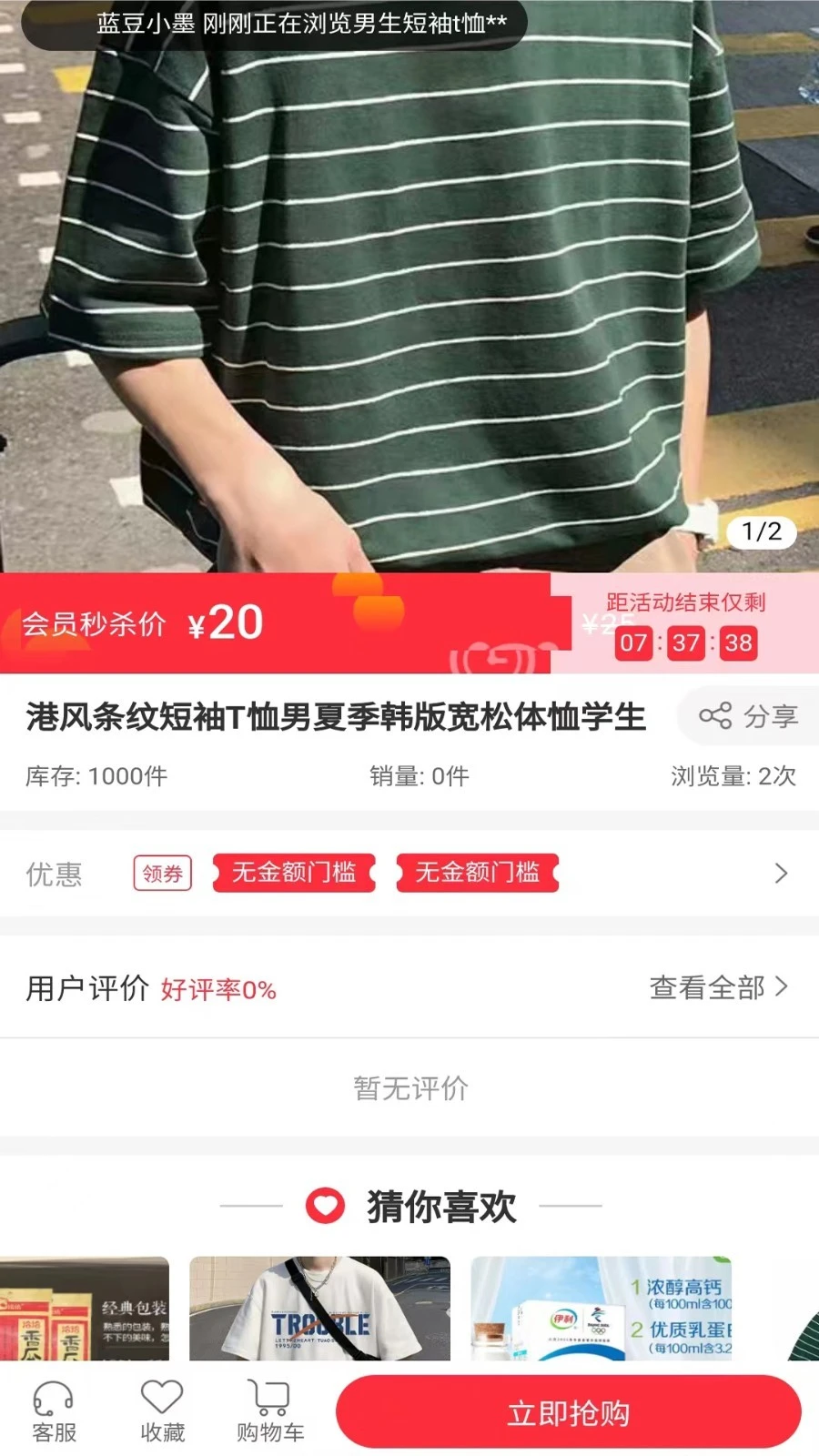Expand the 优惠 discounts section chevron
The image size is (819, 1456).
(781, 873)
